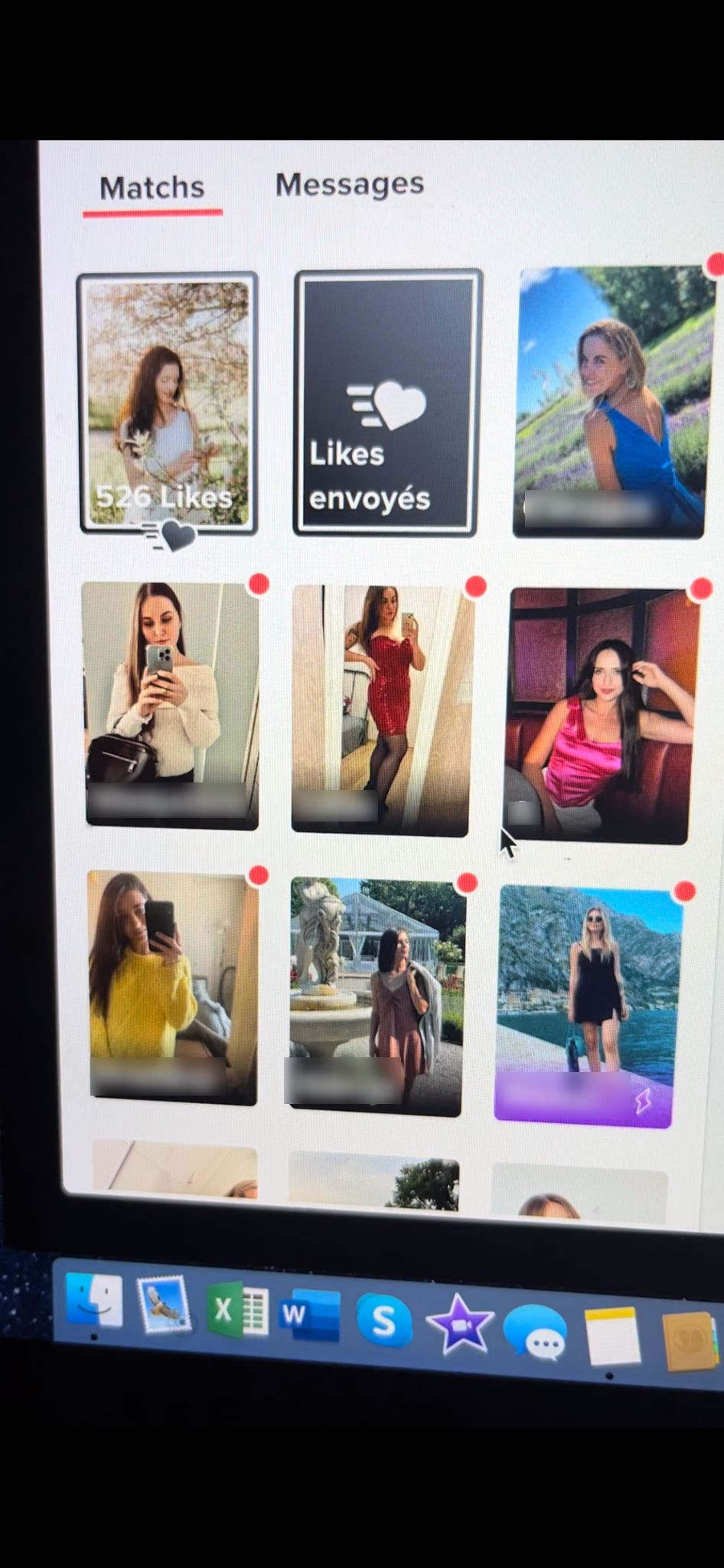This screenshot has width=724, height=1568.
Task: Open the match standing by the fountain
Action: coord(377,996)
